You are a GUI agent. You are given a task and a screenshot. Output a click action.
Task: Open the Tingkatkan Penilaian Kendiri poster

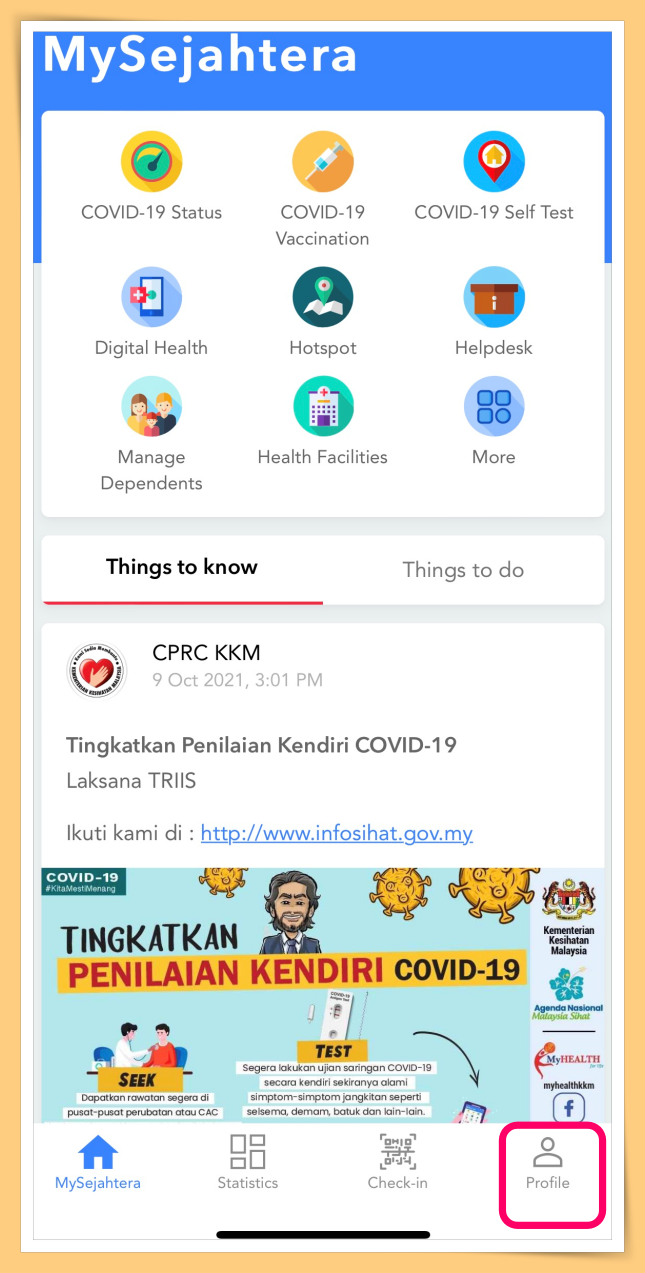click(322, 995)
